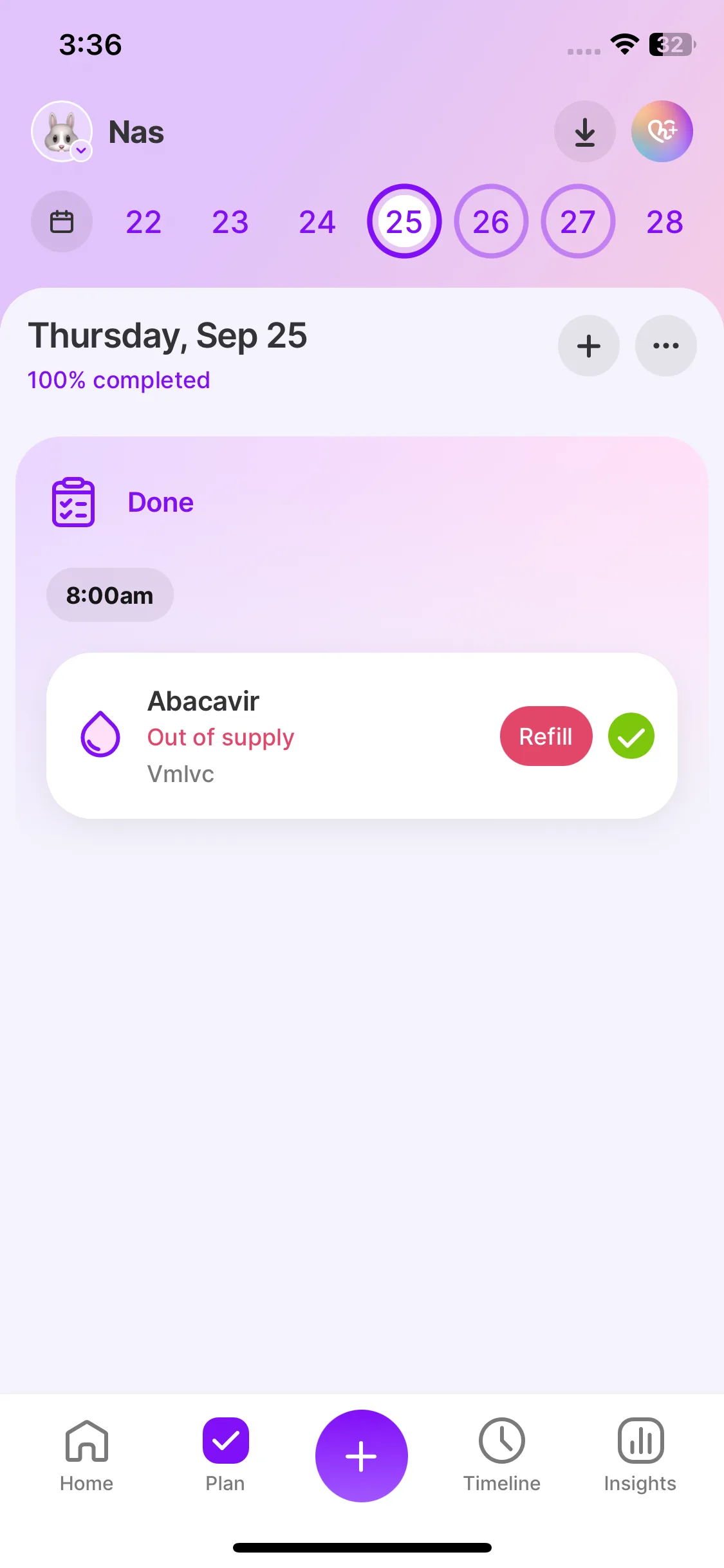Open the three-dot more options menu

[666, 346]
